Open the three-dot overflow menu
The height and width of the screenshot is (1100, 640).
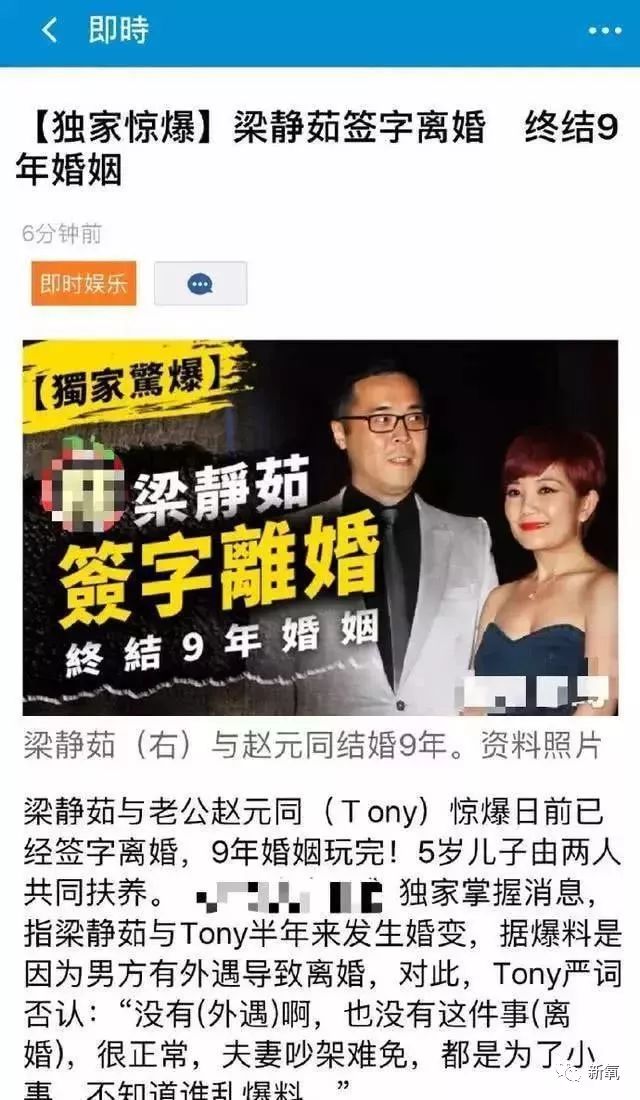click(x=604, y=31)
